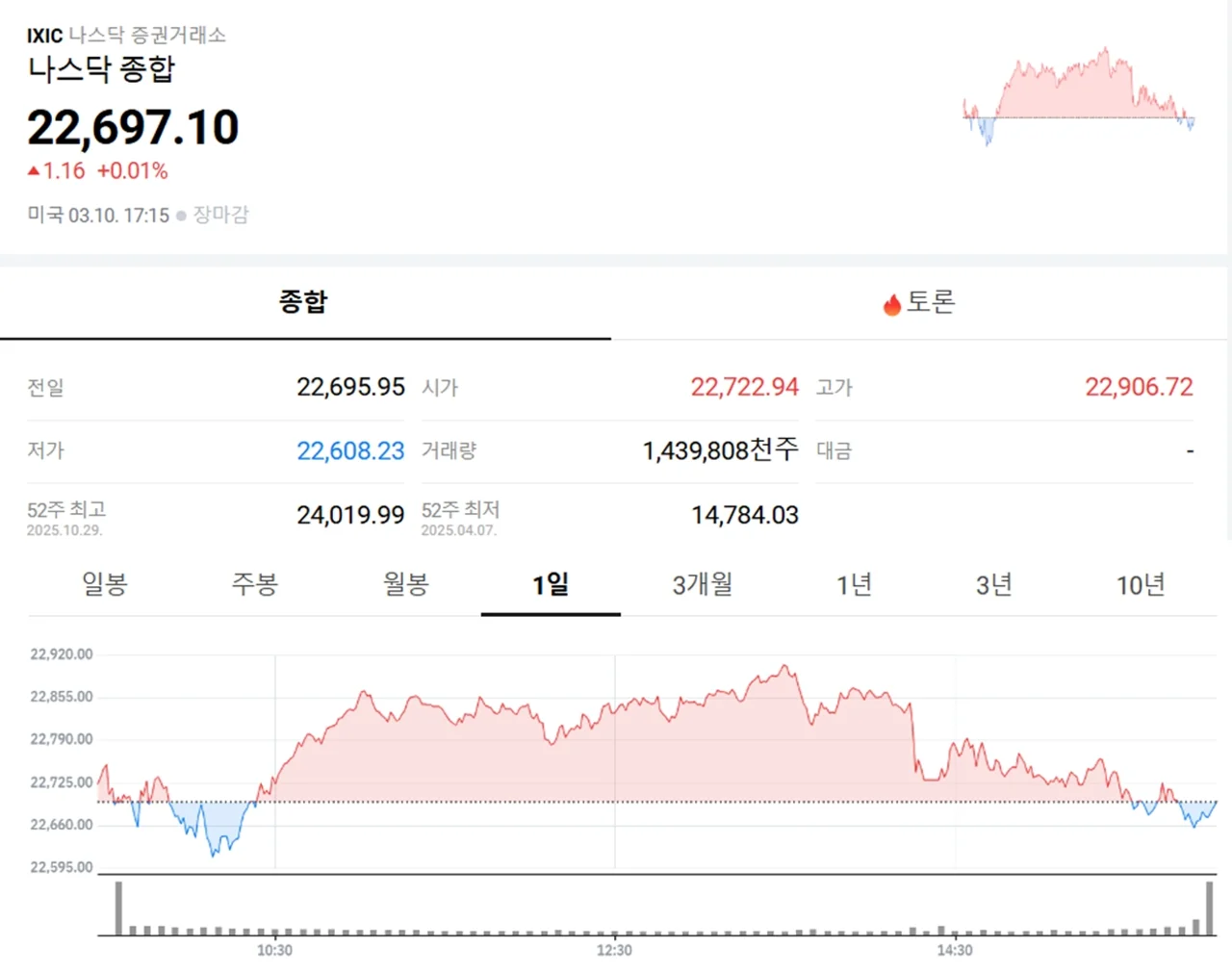Switch chart range to 3개월
This screenshot has height=973, width=1232.
703,584
